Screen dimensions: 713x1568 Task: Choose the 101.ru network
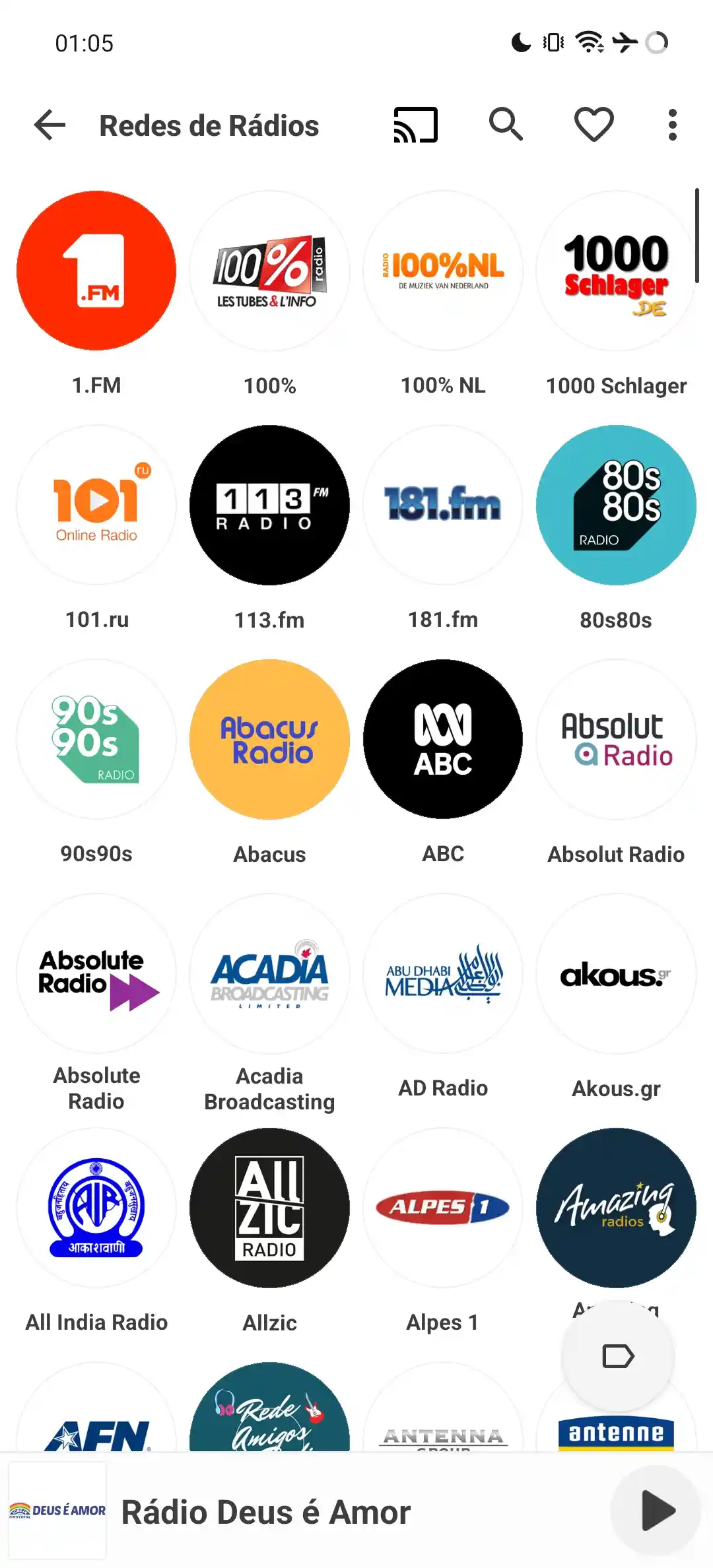(96, 505)
